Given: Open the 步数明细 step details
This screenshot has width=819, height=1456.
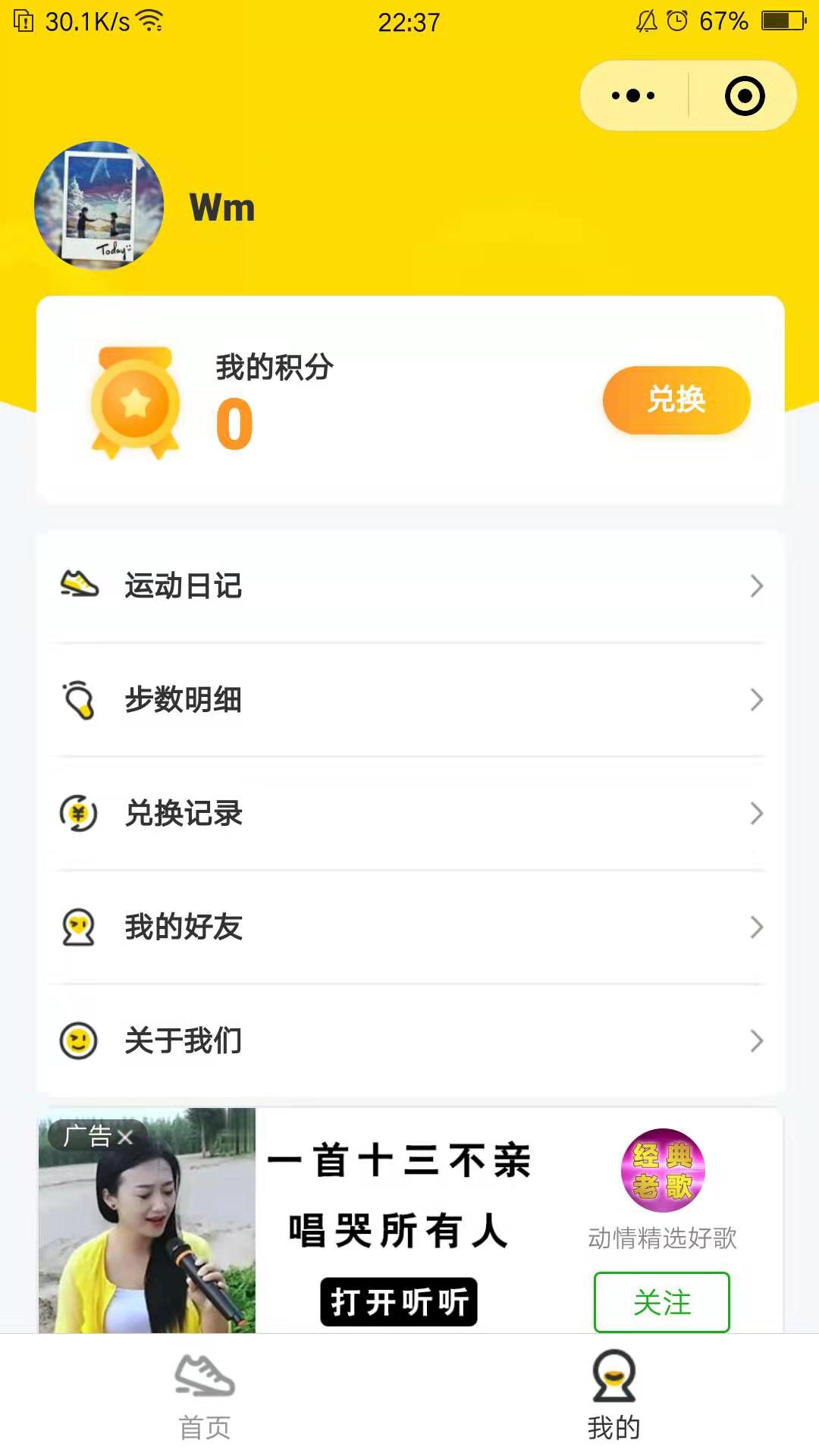Looking at the screenshot, I should click(409, 699).
